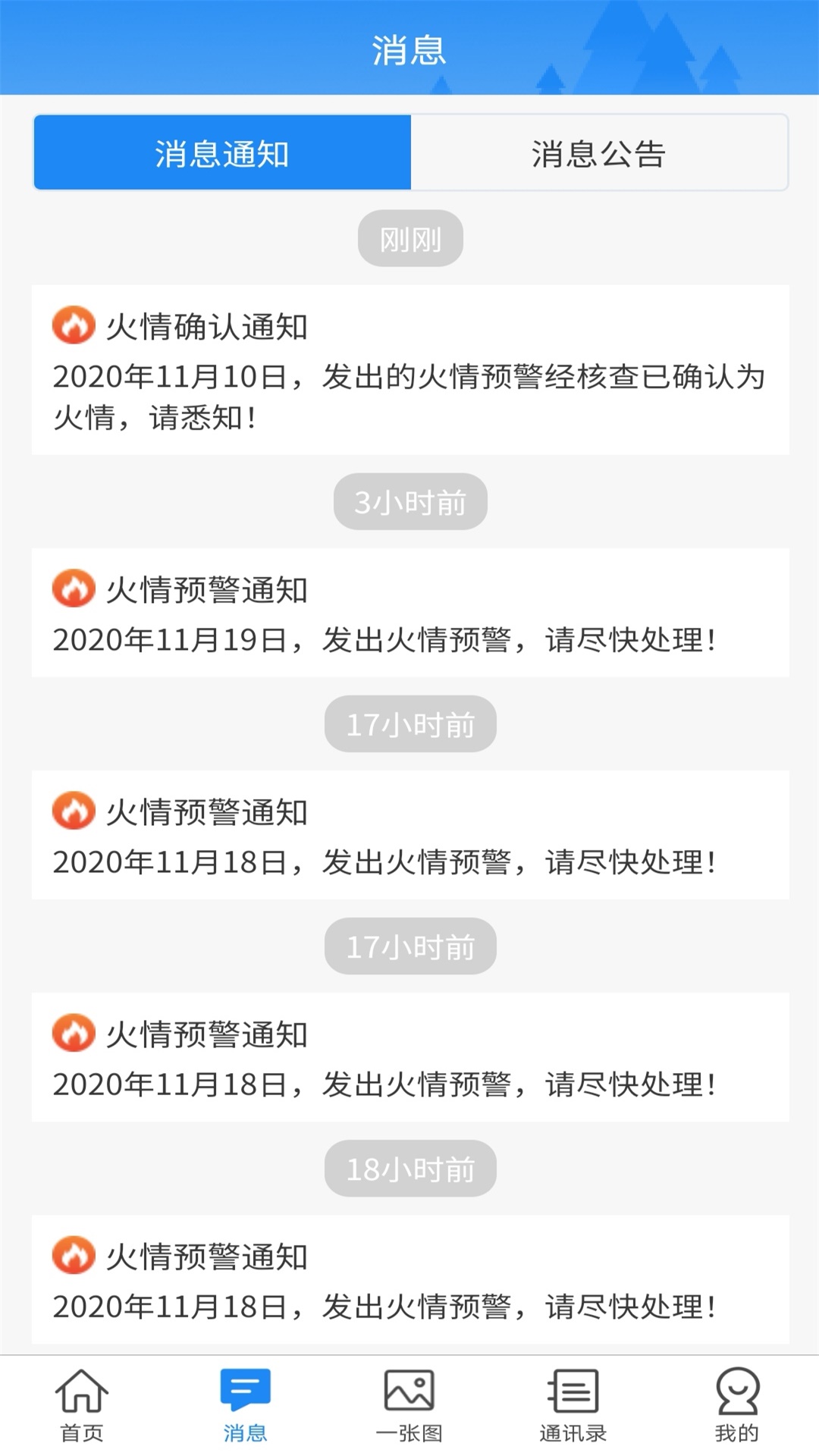Click the fire icon on the bottom 火情预警通知
The height and width of the screenshot is (1456, 819).
coord(73,1251)
